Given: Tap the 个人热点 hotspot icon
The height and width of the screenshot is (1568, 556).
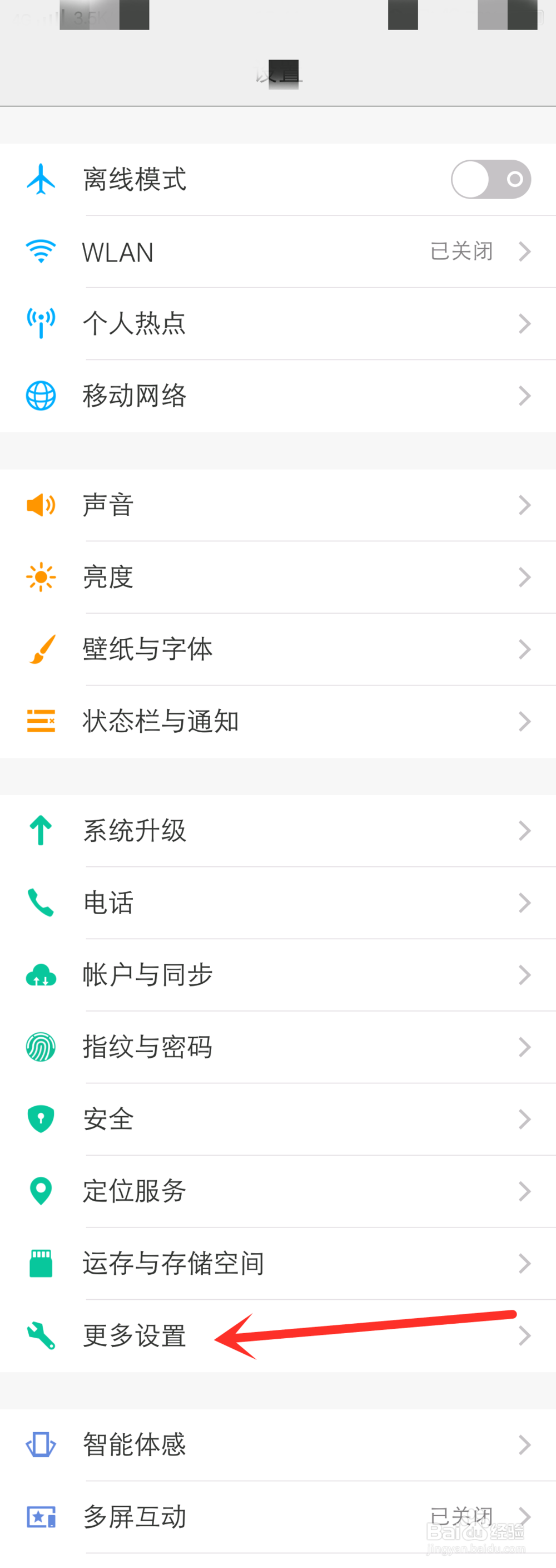Looking at the screenshot, I should 40,323.
